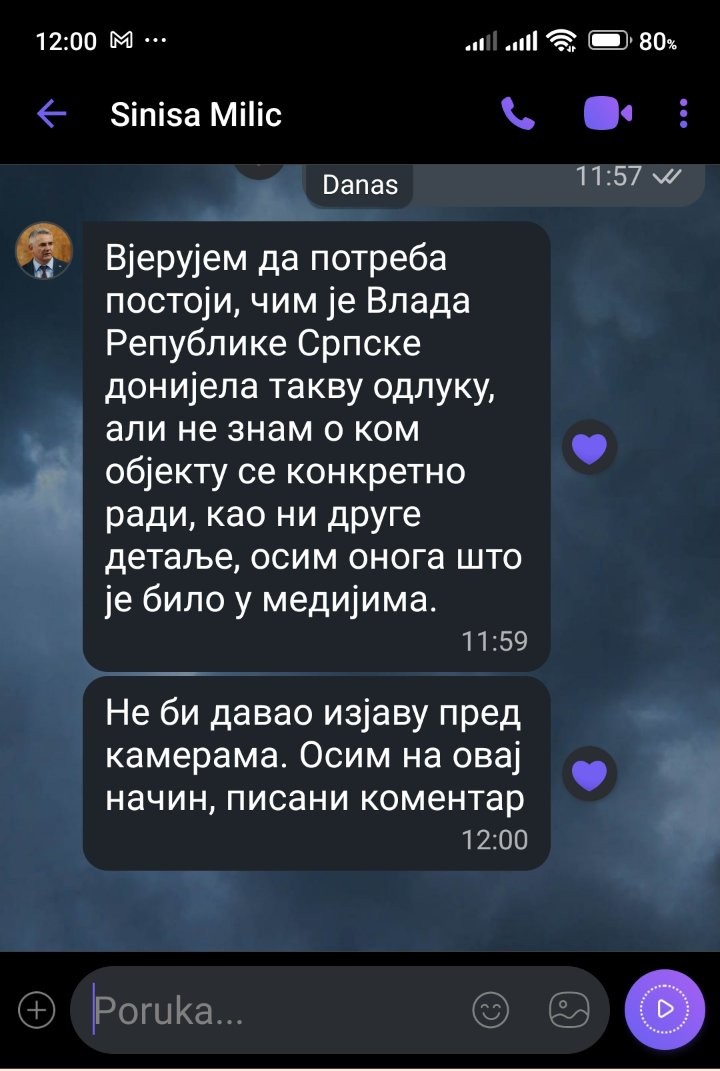The height and width of the screenshot is (1071, 720).
Task: Open Sinisa Milic's profile picture
Action: click(x=44, y=251)
